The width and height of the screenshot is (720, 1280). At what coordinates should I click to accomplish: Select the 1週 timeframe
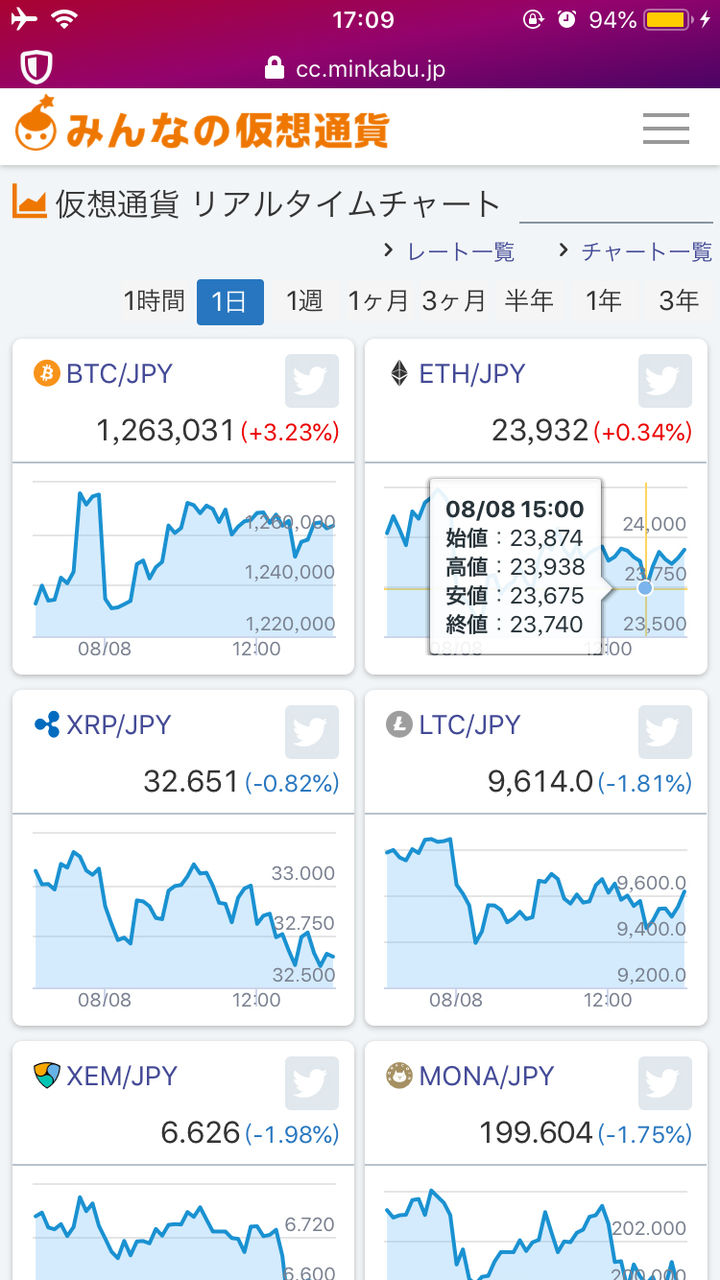tap(304, 299)
